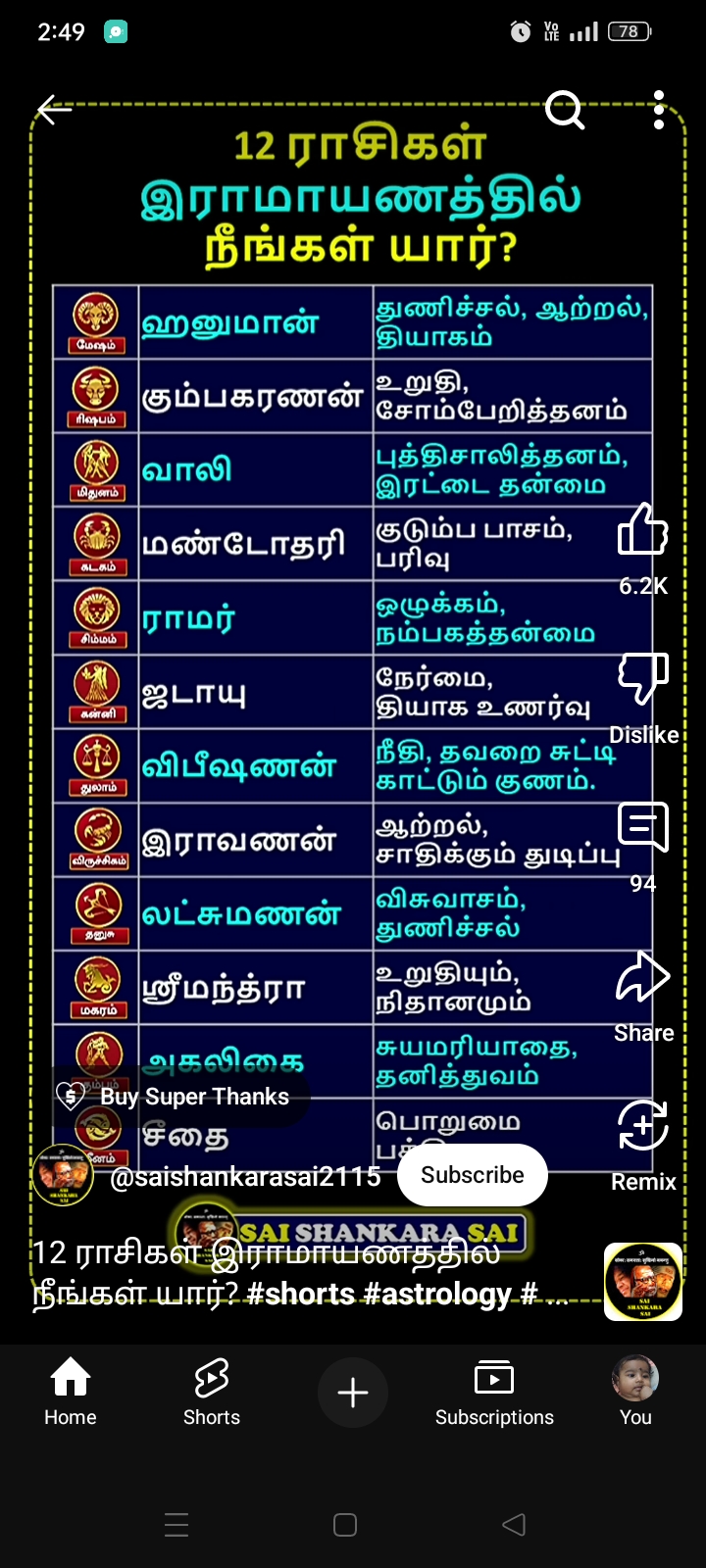This screenshot has height=1568, width=706.
Task: Go to the Home tab
Action: pos(71,1392)
